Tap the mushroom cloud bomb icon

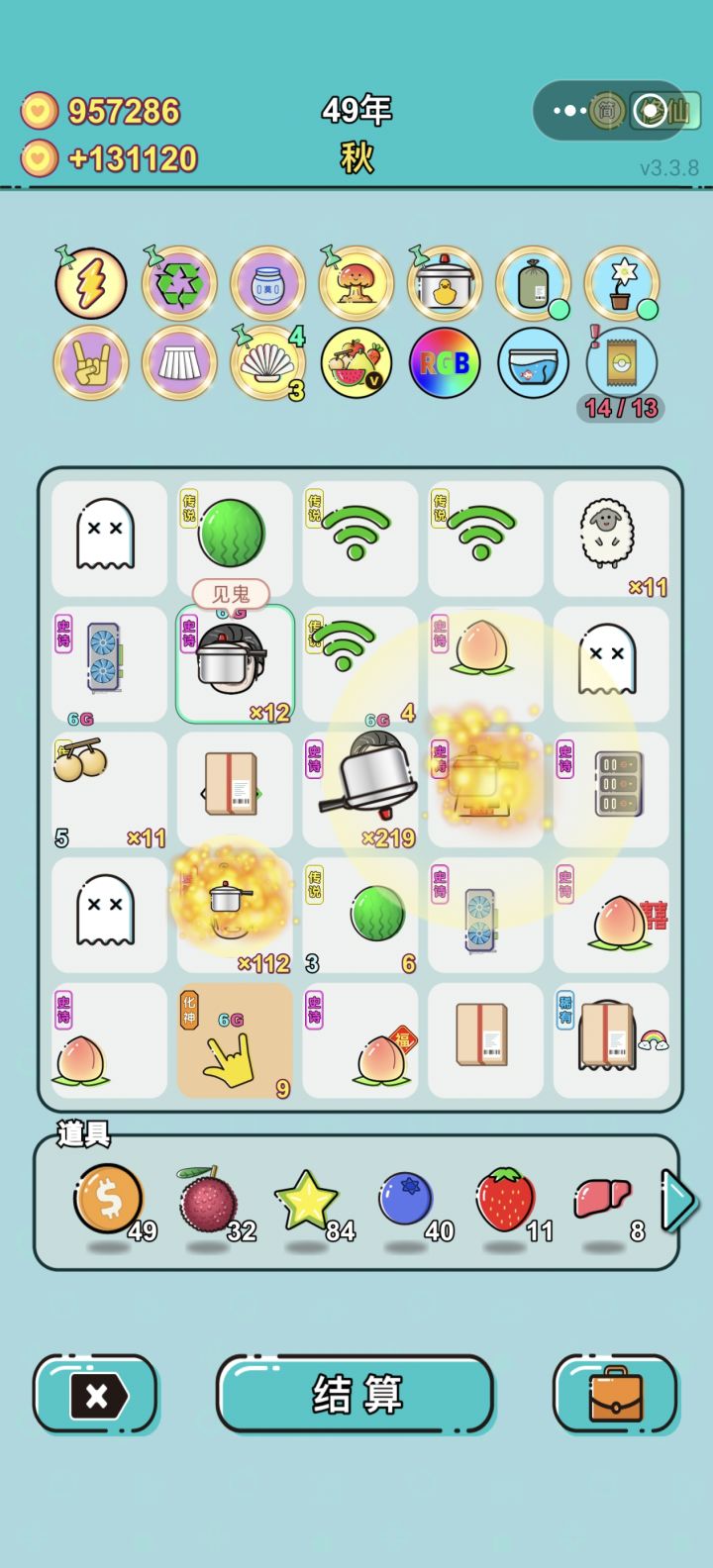pyautogui.click(x=356, y=284)
